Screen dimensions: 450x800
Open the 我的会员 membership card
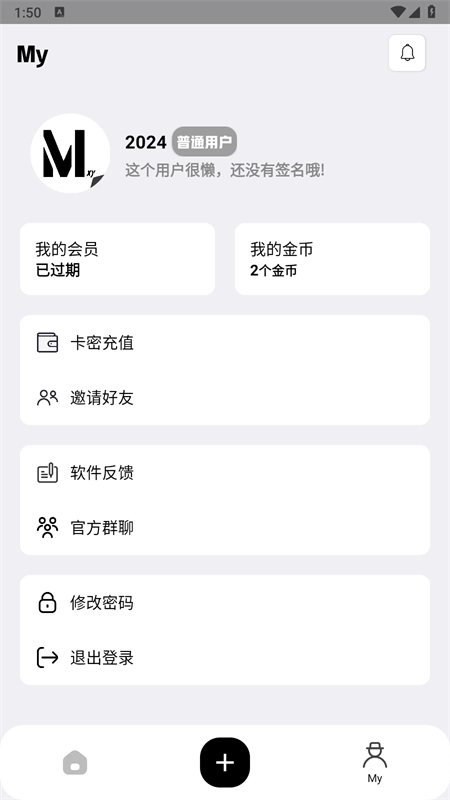coord(117,259)
